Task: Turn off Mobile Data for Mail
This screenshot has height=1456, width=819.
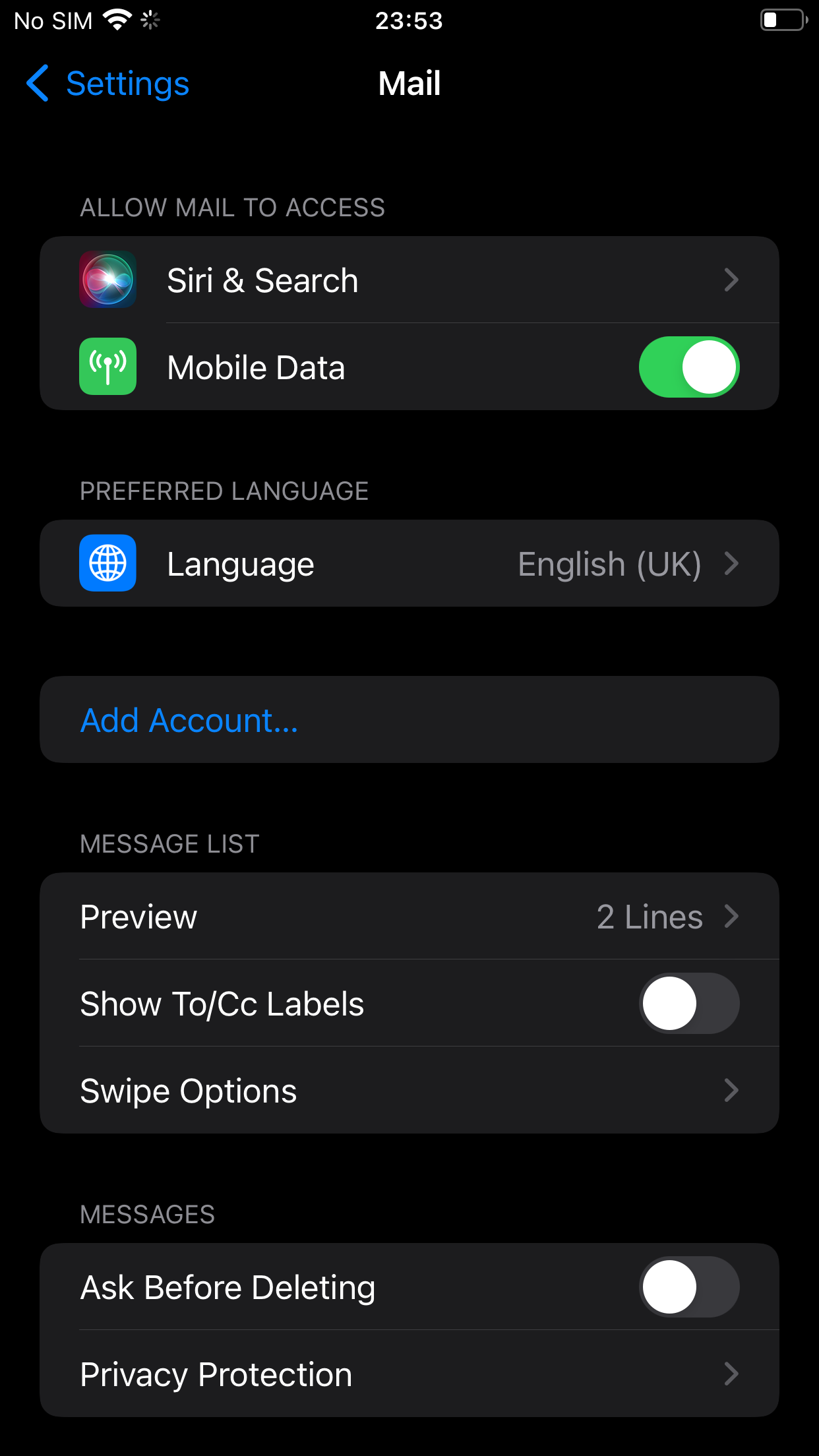Action: [x=688, y=367]
